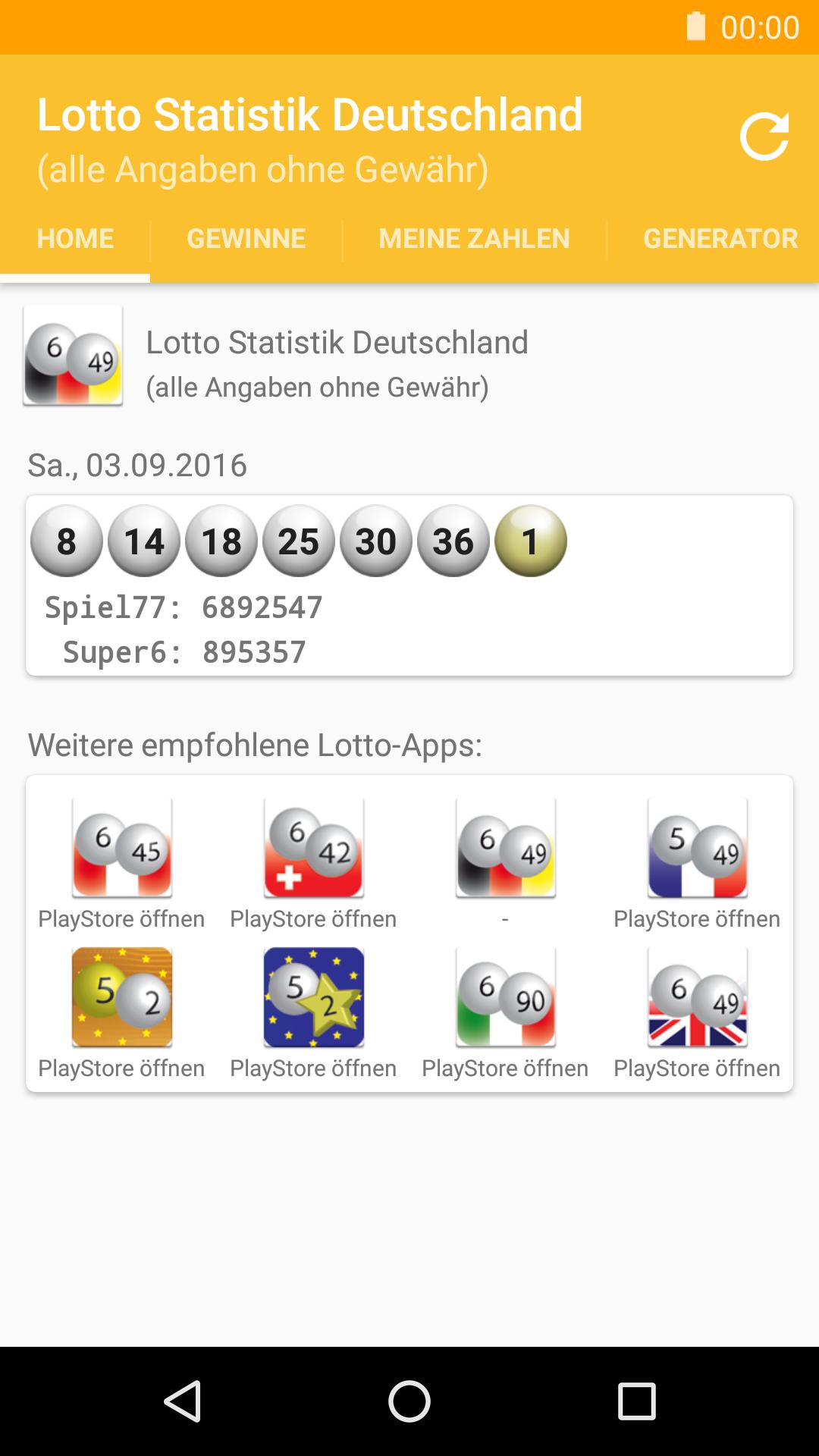Go back with the system back button
Screen dimensions: 819x1456
(x=182, y=1401)
